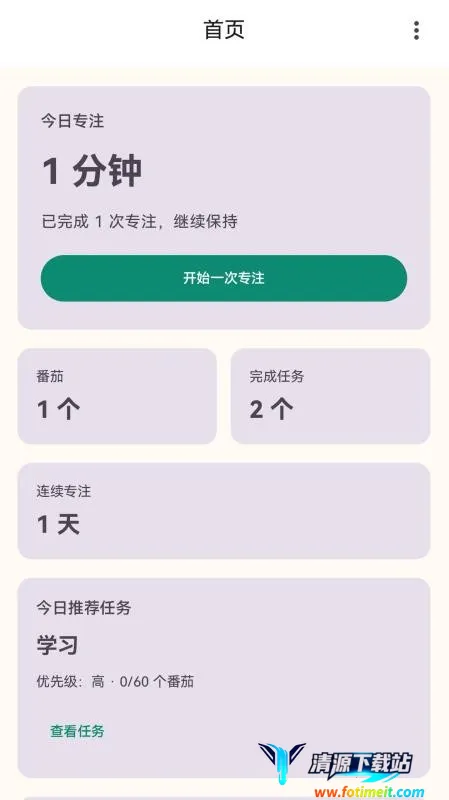Viewport: 449px width, 800px height.
Task: Tap the 开始一次专注 button
Action: pyautogui.click(x=224, y=278)
